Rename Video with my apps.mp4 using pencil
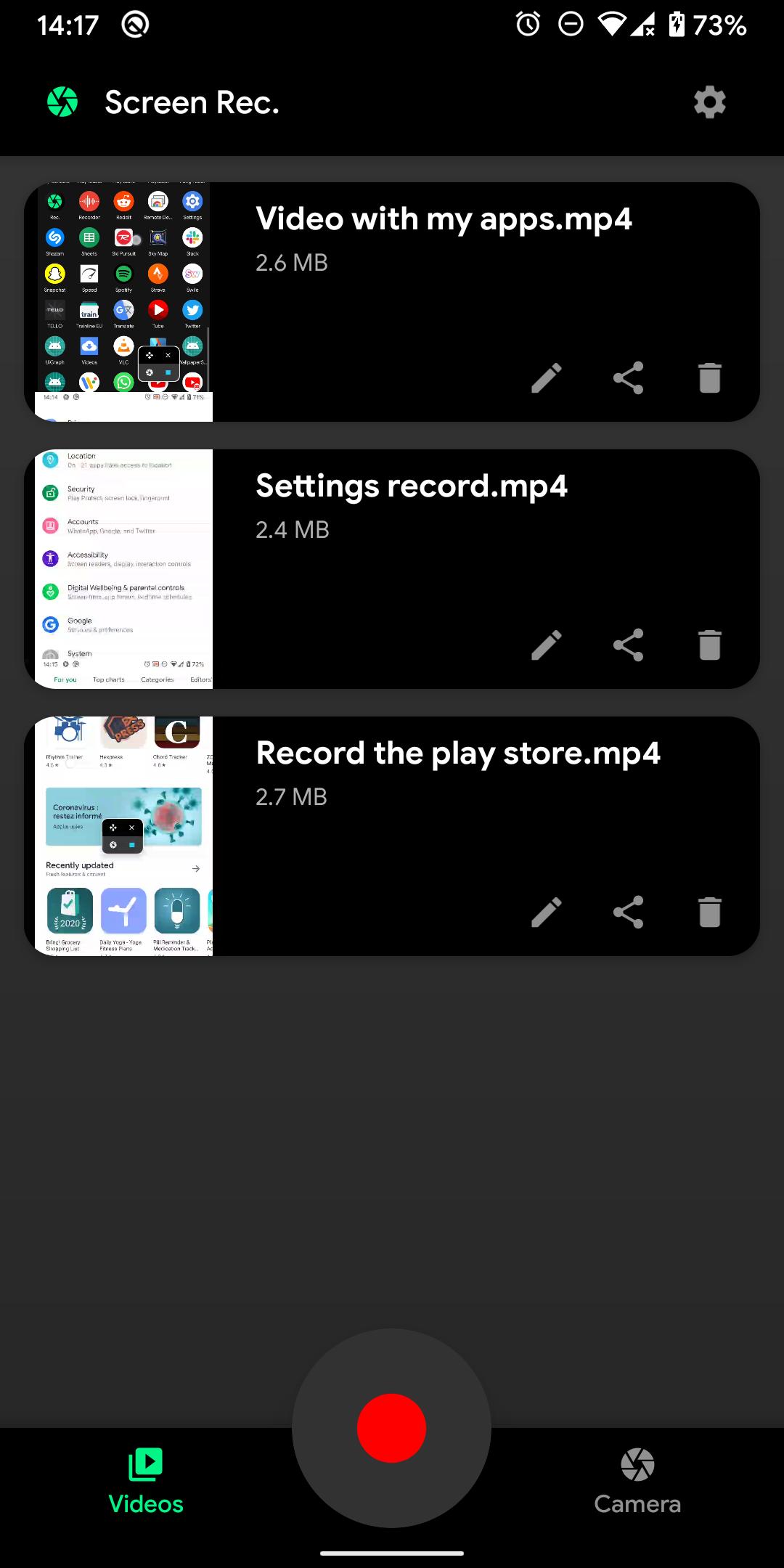 547,378
